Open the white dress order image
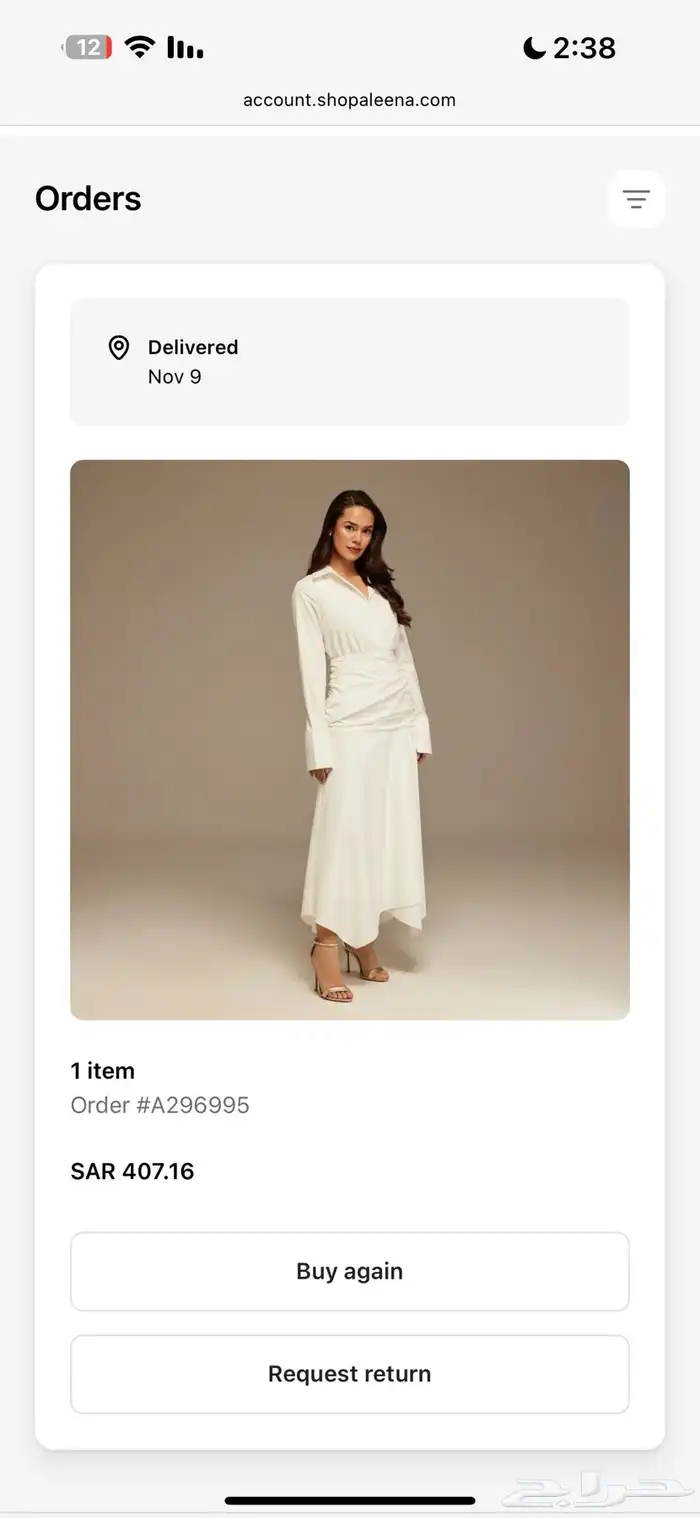Viewport: 700px width, 1518px height. [349, 739]
